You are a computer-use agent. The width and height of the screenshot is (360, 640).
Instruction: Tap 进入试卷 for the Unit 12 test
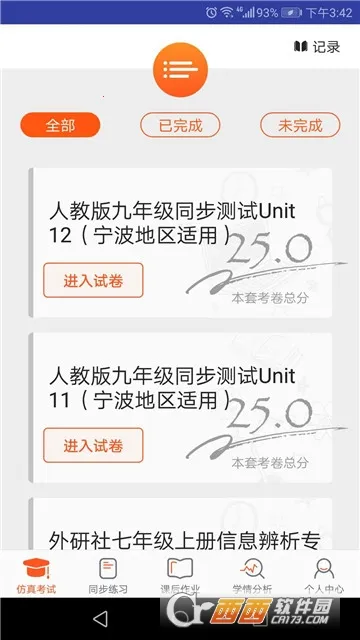pyautogui.click(x=93, y=280)
